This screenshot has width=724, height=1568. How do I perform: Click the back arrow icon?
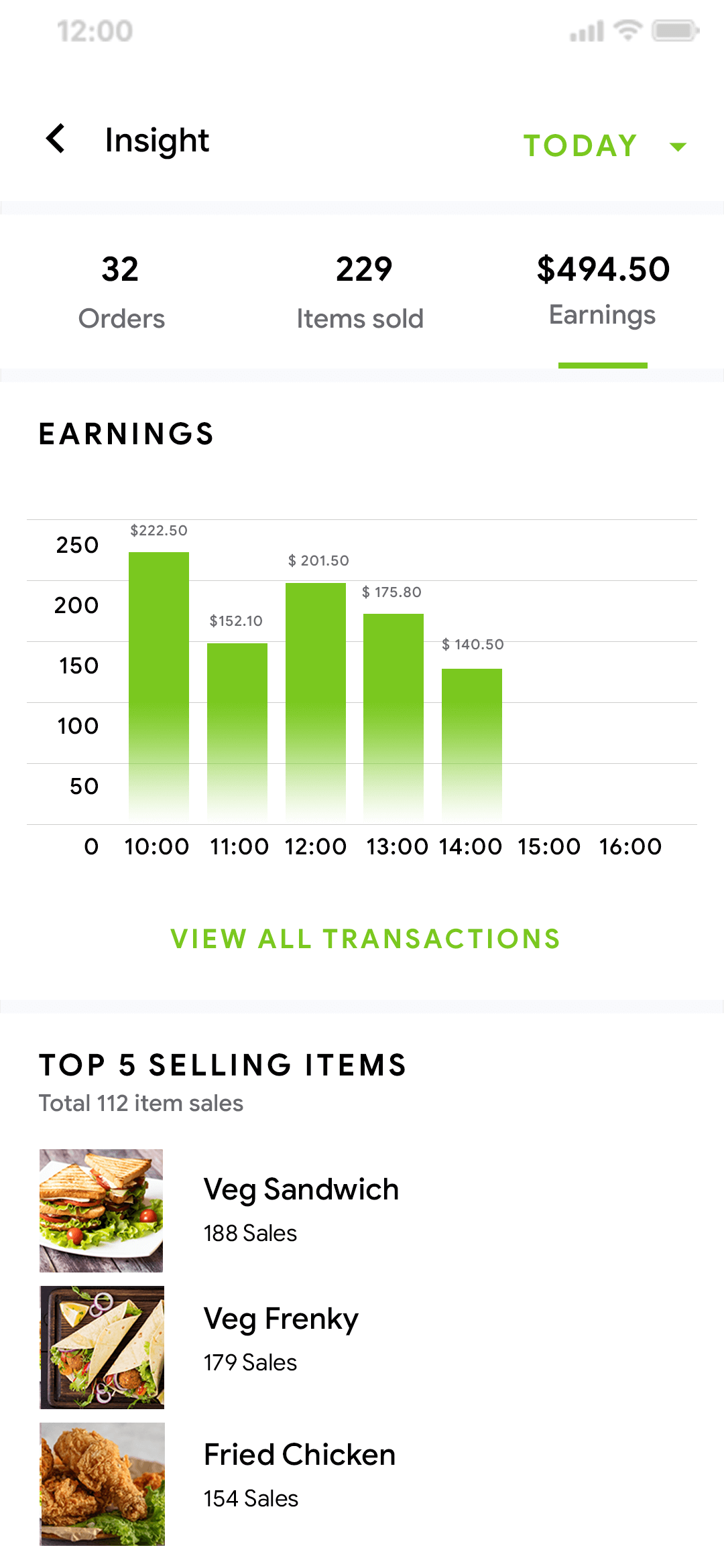tap(56, 139)
